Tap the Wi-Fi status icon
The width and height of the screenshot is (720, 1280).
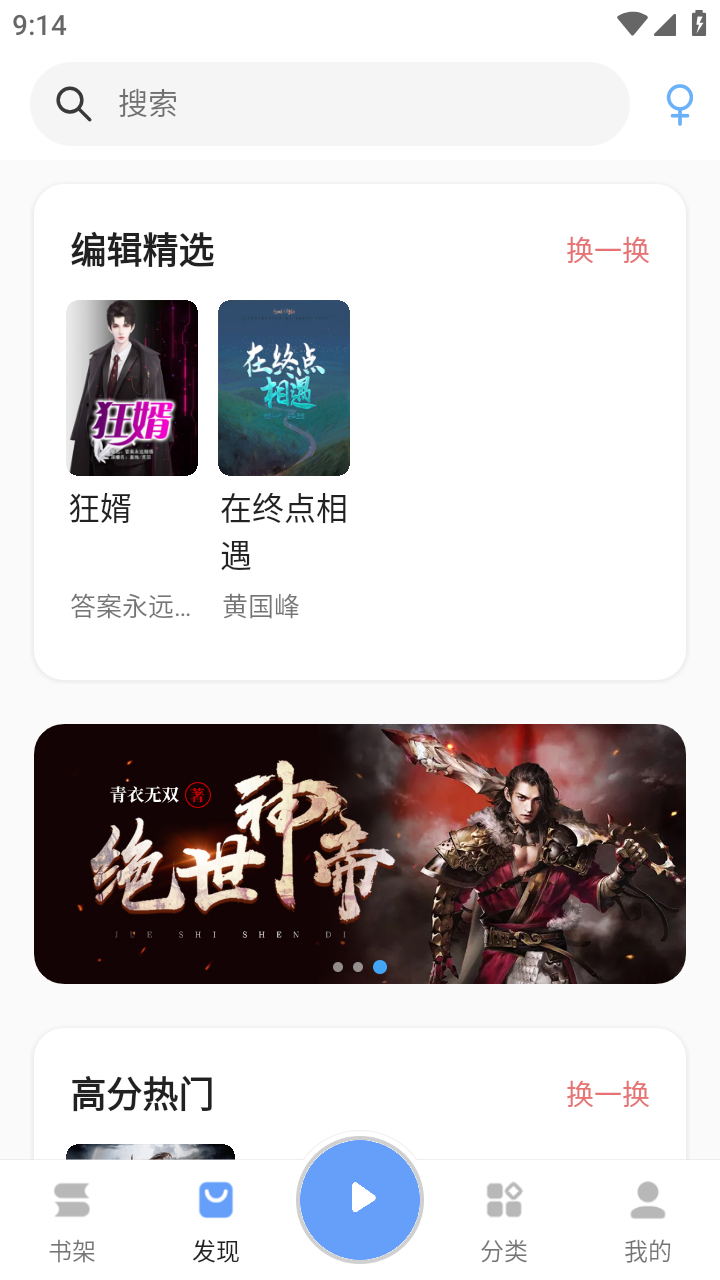(x=630, y=25)
